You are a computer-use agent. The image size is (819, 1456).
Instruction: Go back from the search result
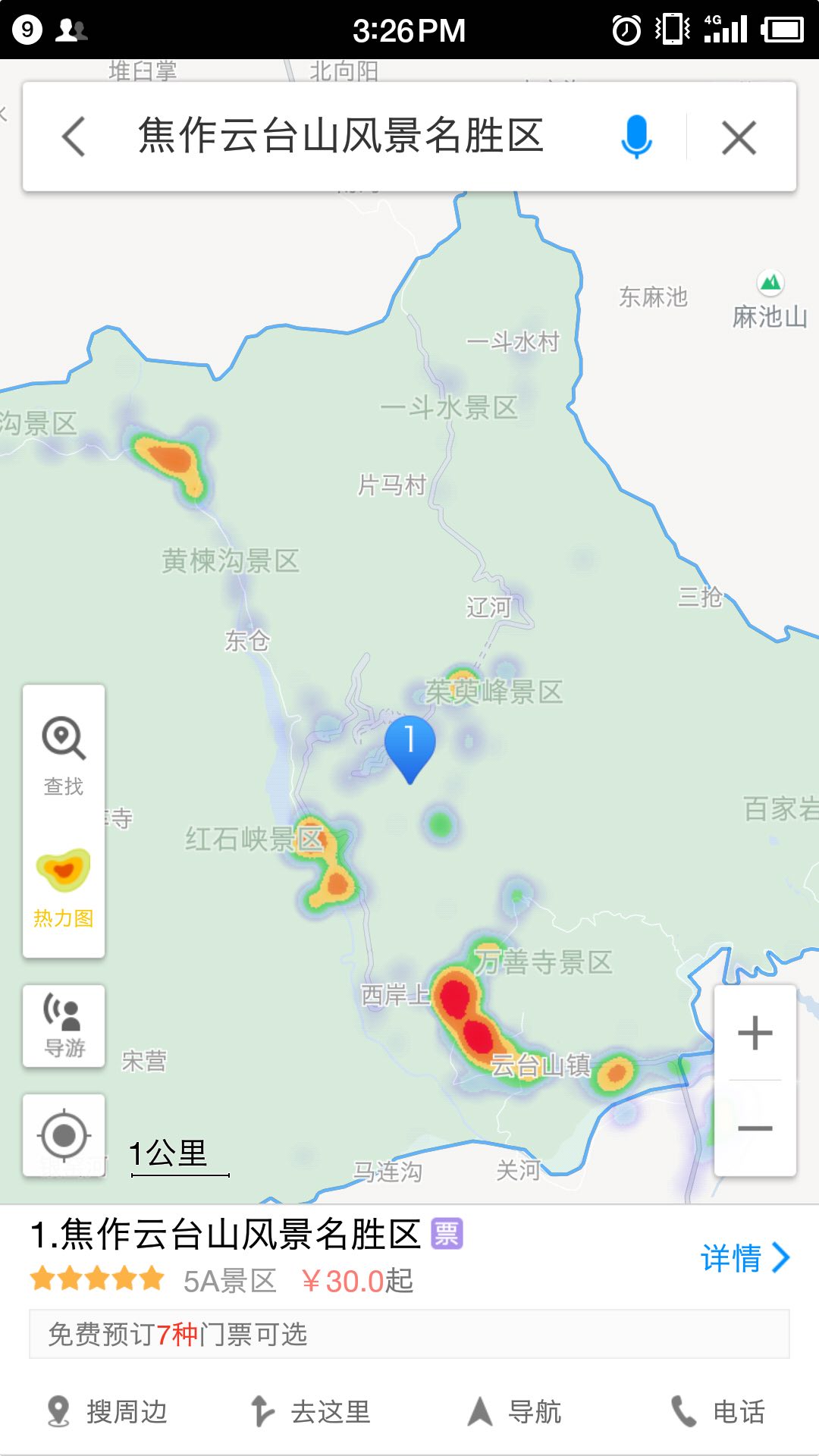click(74, 137)
